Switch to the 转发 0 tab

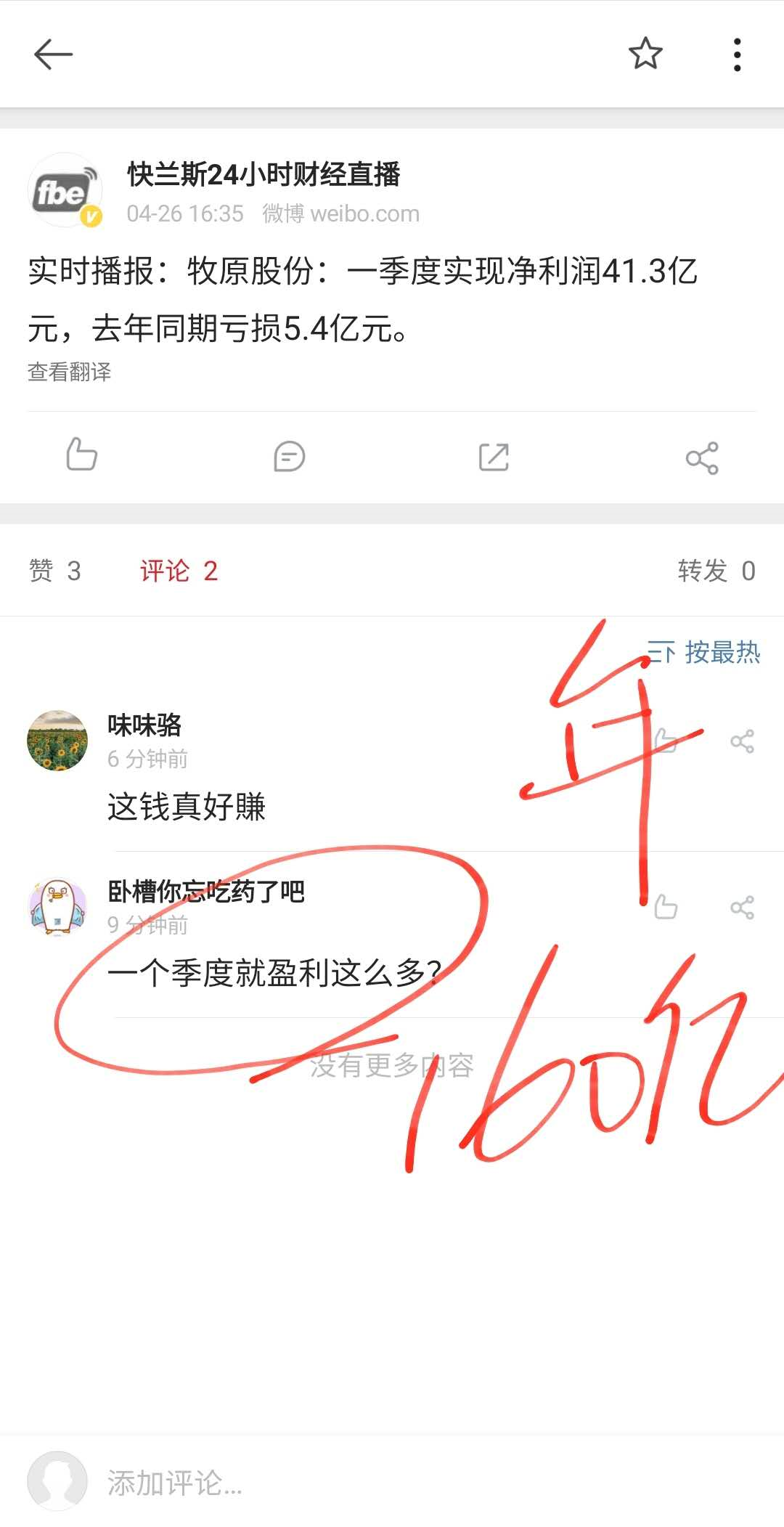coord(716,571)
